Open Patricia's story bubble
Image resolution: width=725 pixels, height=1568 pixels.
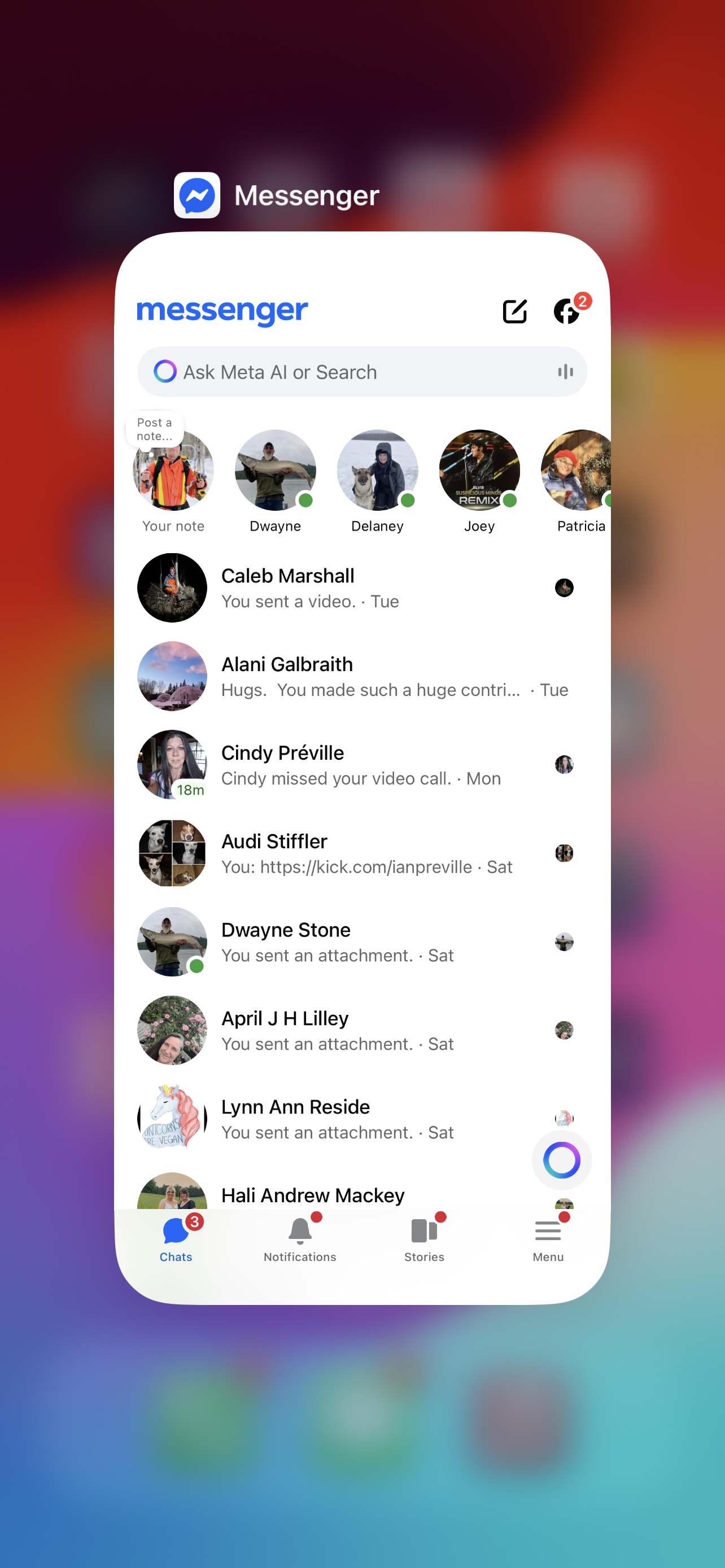coord(578,471)
